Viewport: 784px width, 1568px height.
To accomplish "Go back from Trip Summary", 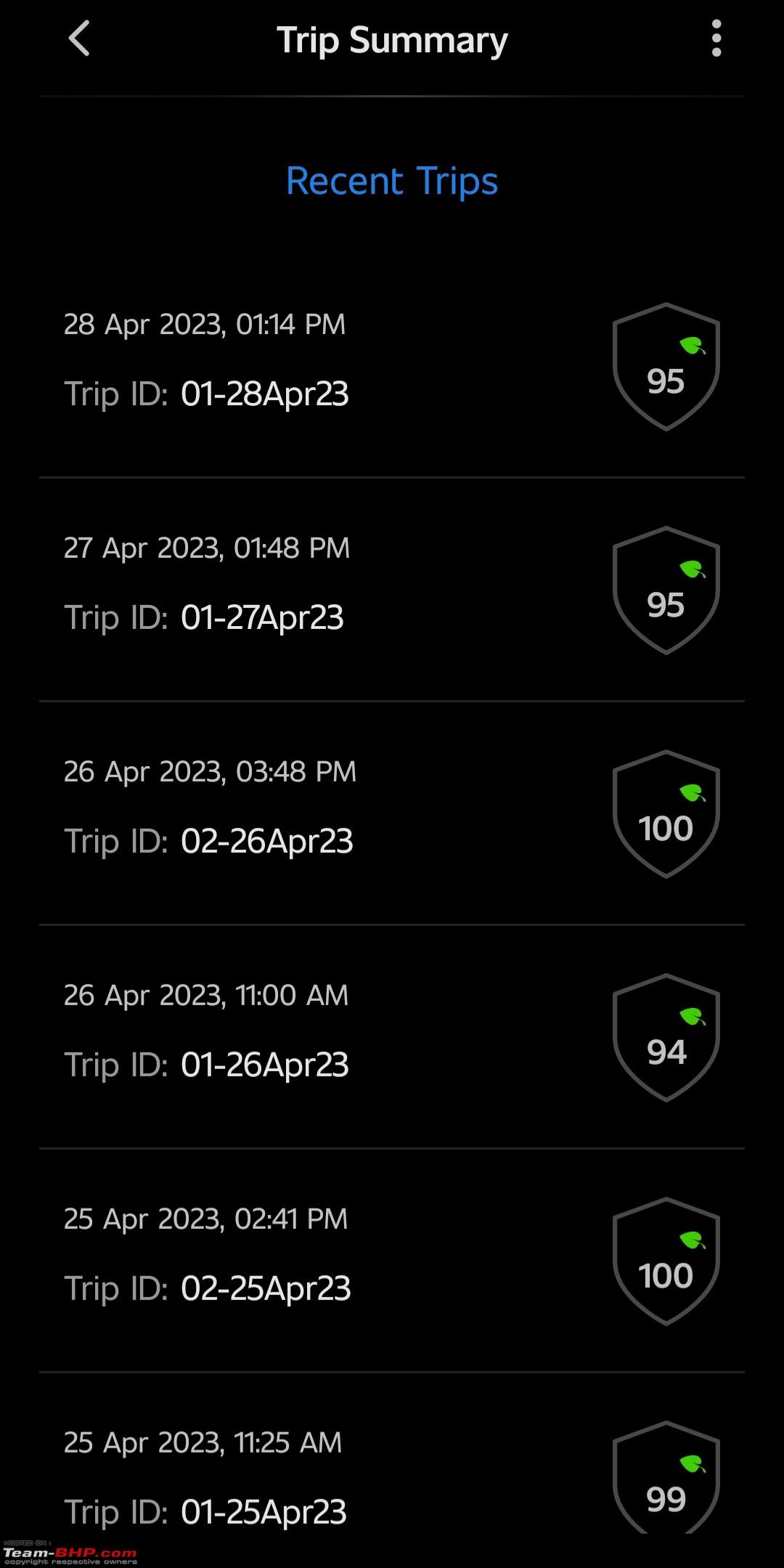I will (x=79, y=38).
